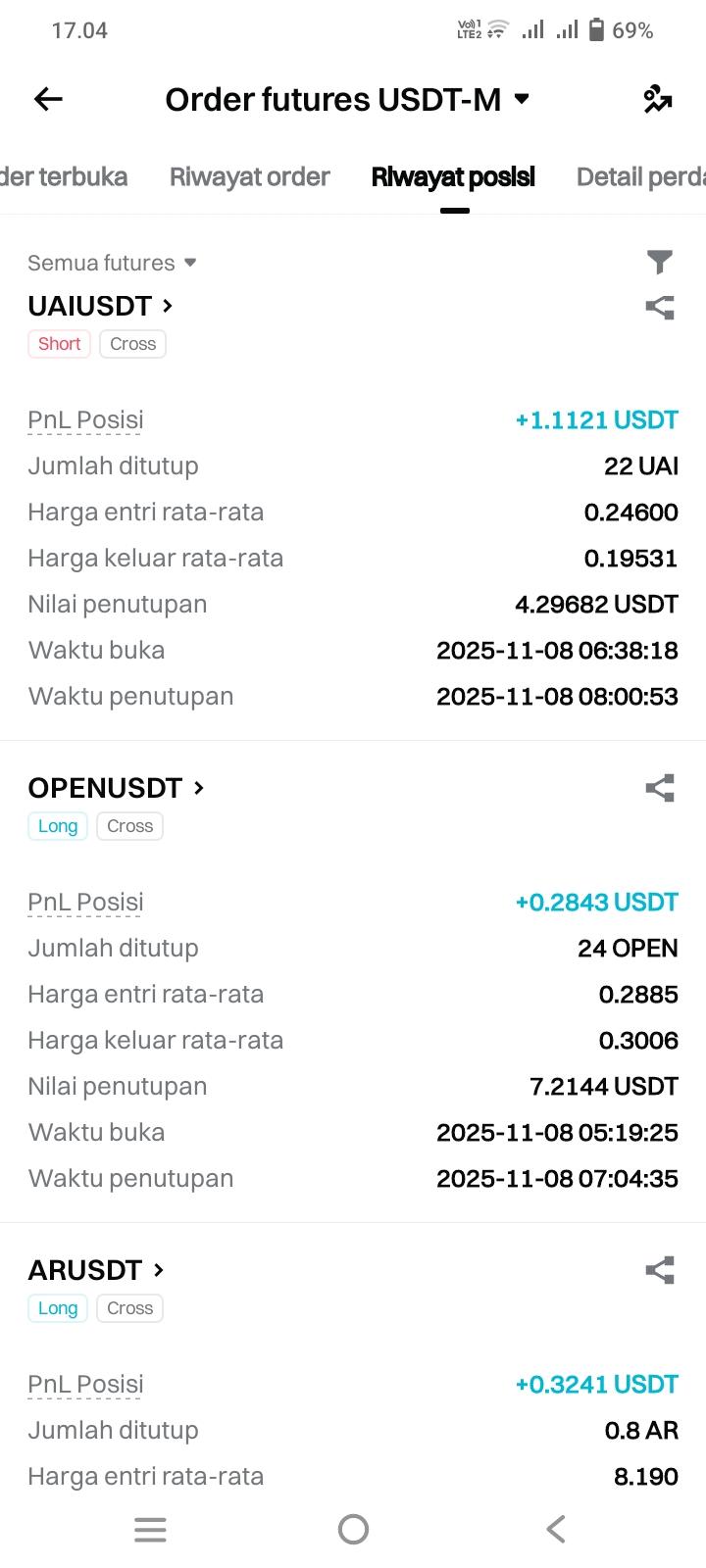Viewport: 706px width, 1568px height.
Task: Share the OPENUSDT position
Action: [660, 788]
